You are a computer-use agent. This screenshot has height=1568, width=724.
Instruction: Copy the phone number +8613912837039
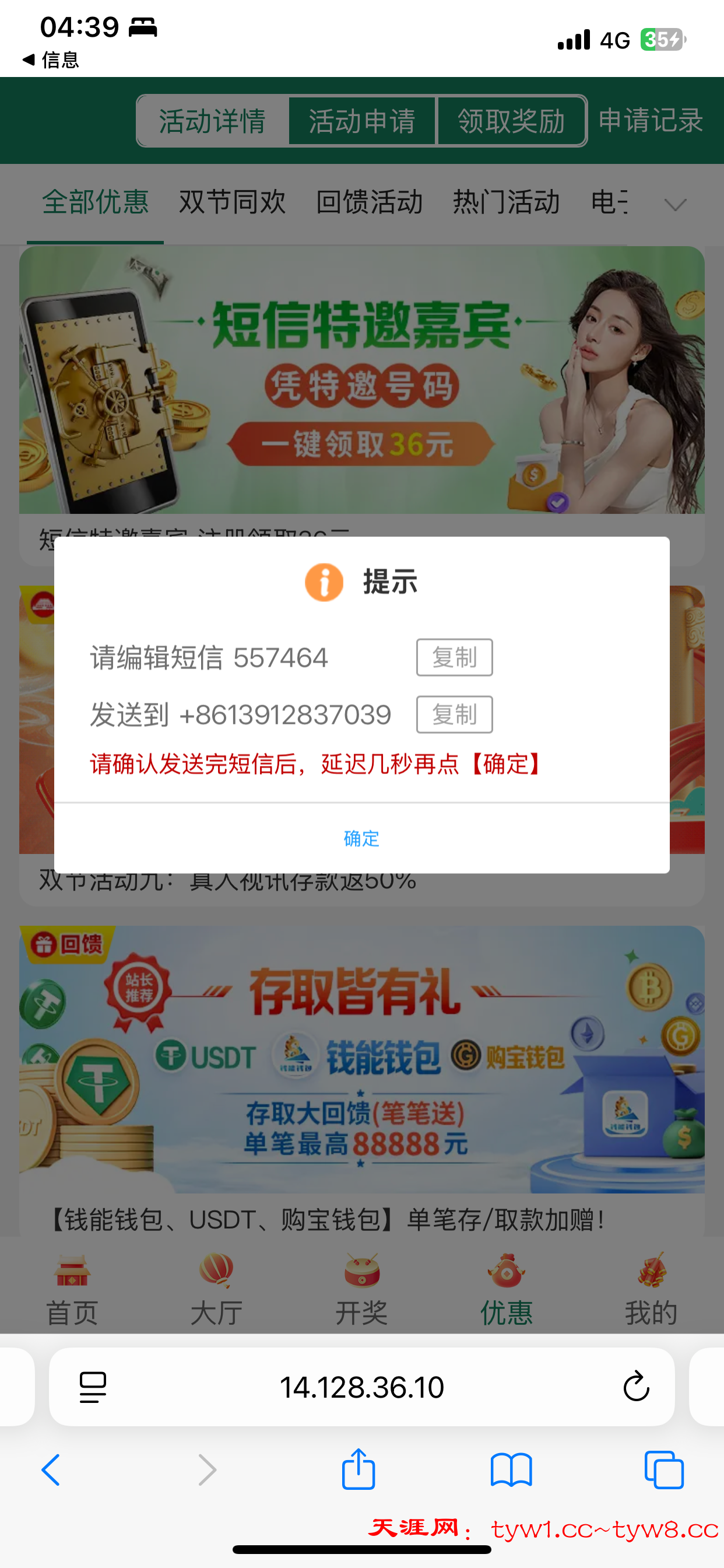pyautogui.click(x=454, y=715)
